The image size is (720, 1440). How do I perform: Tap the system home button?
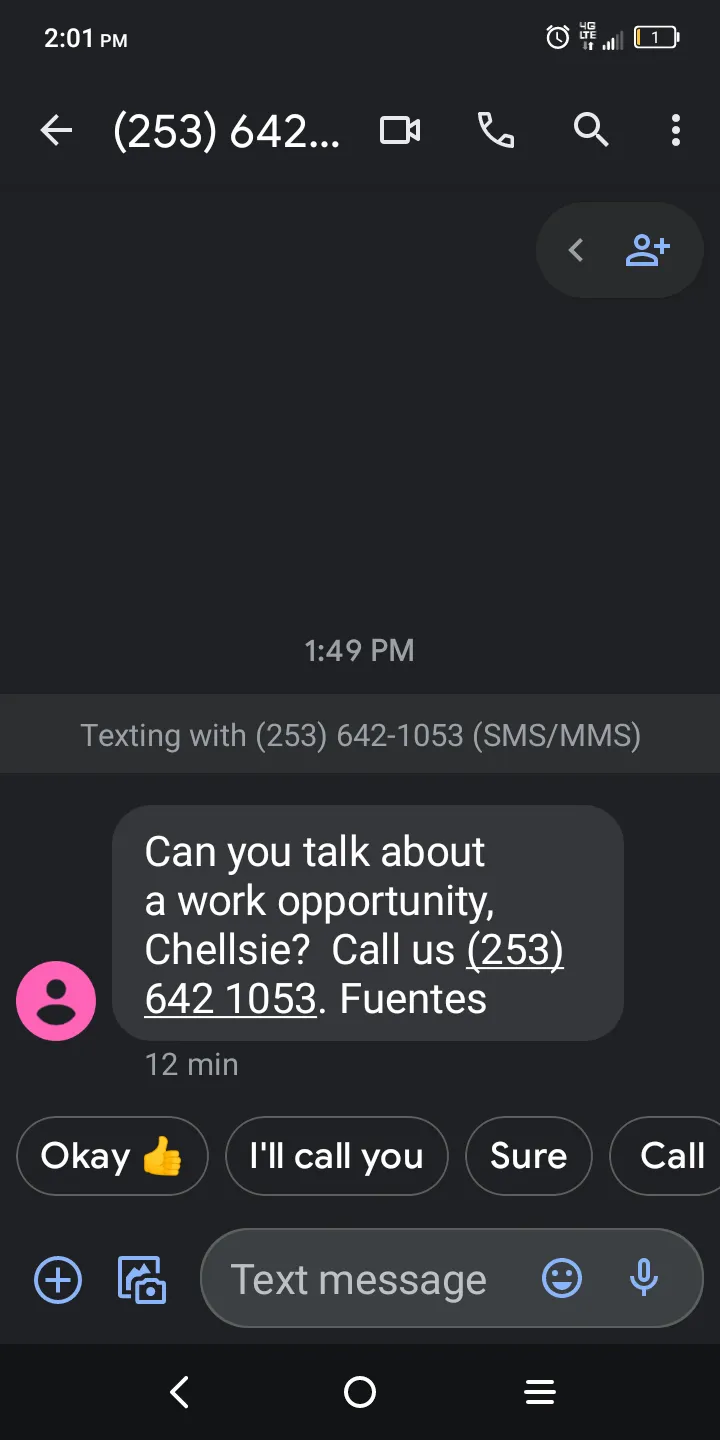[360, 1392]
